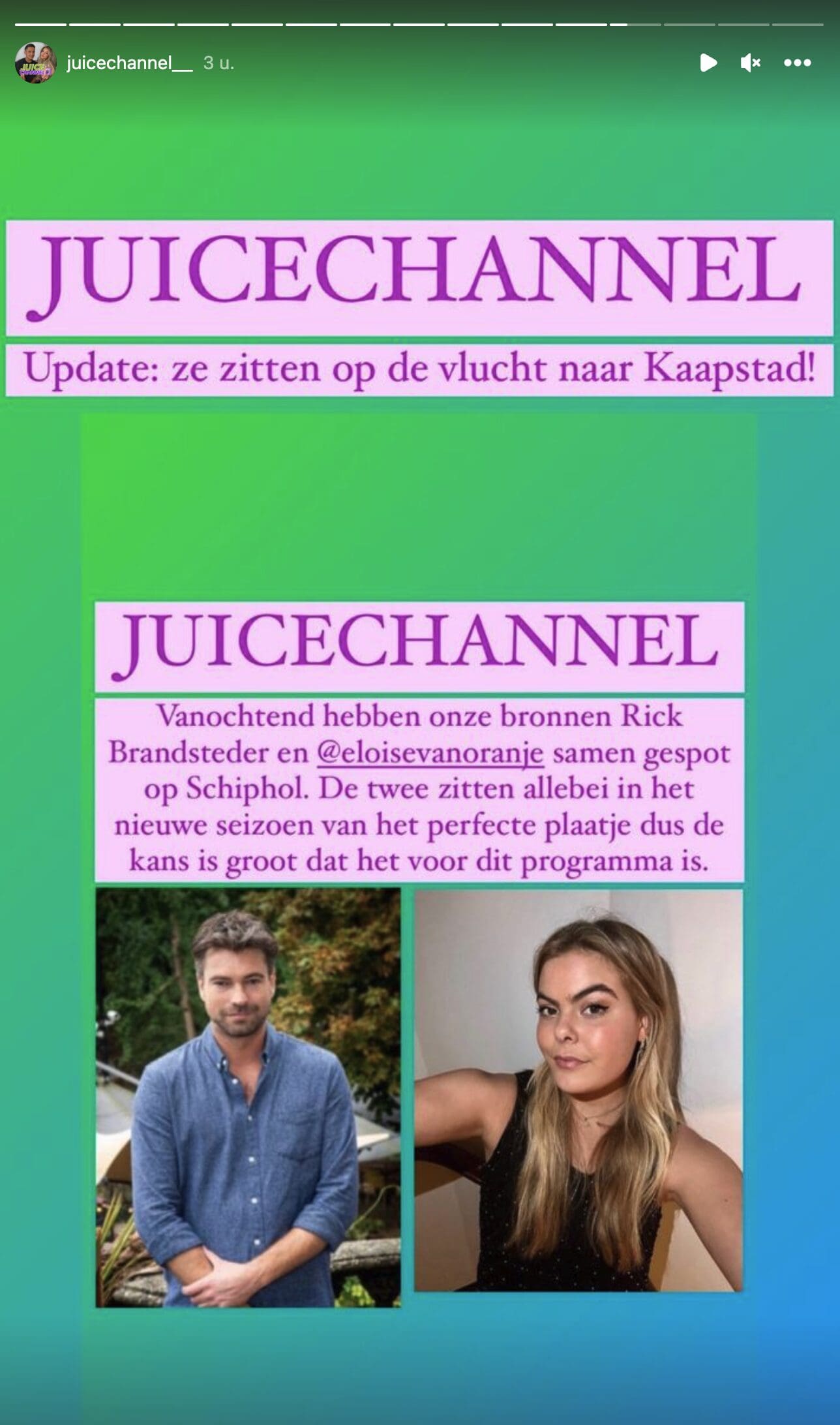Open the three-dot options menu

pyautogui.click(x=797, y=63)
